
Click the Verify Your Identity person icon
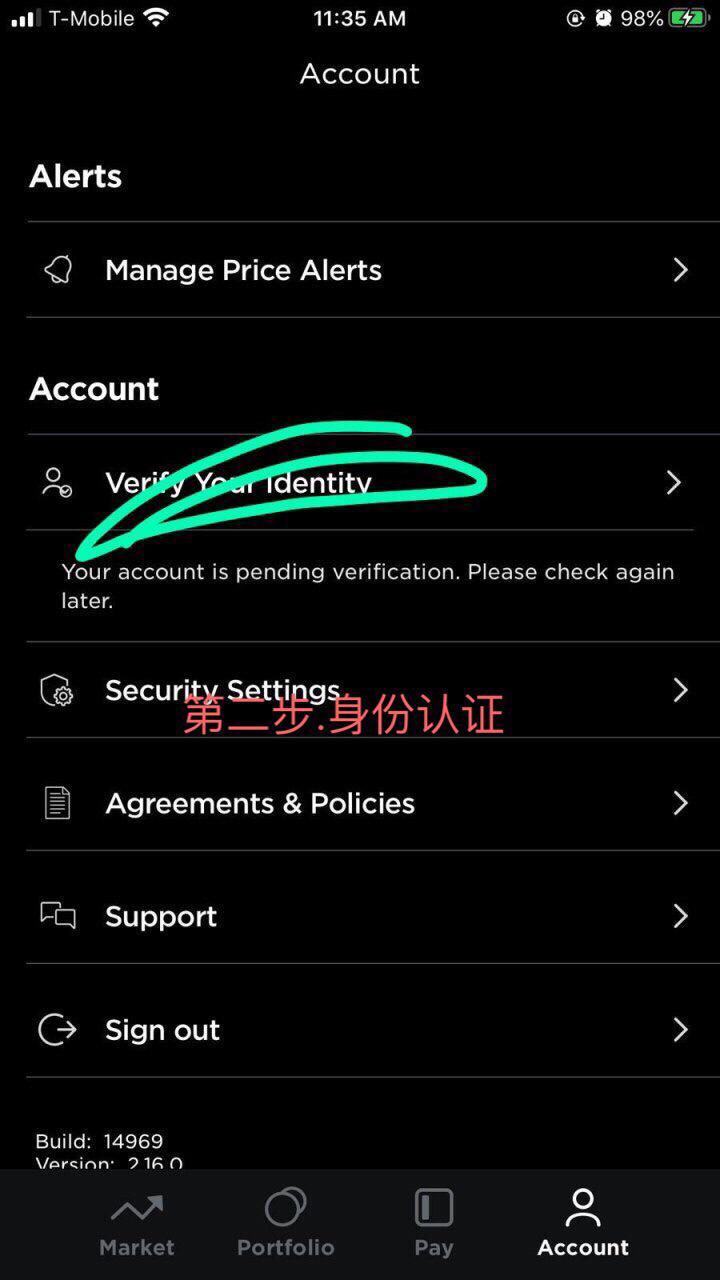pyautogui.click(x=57, y=482)
